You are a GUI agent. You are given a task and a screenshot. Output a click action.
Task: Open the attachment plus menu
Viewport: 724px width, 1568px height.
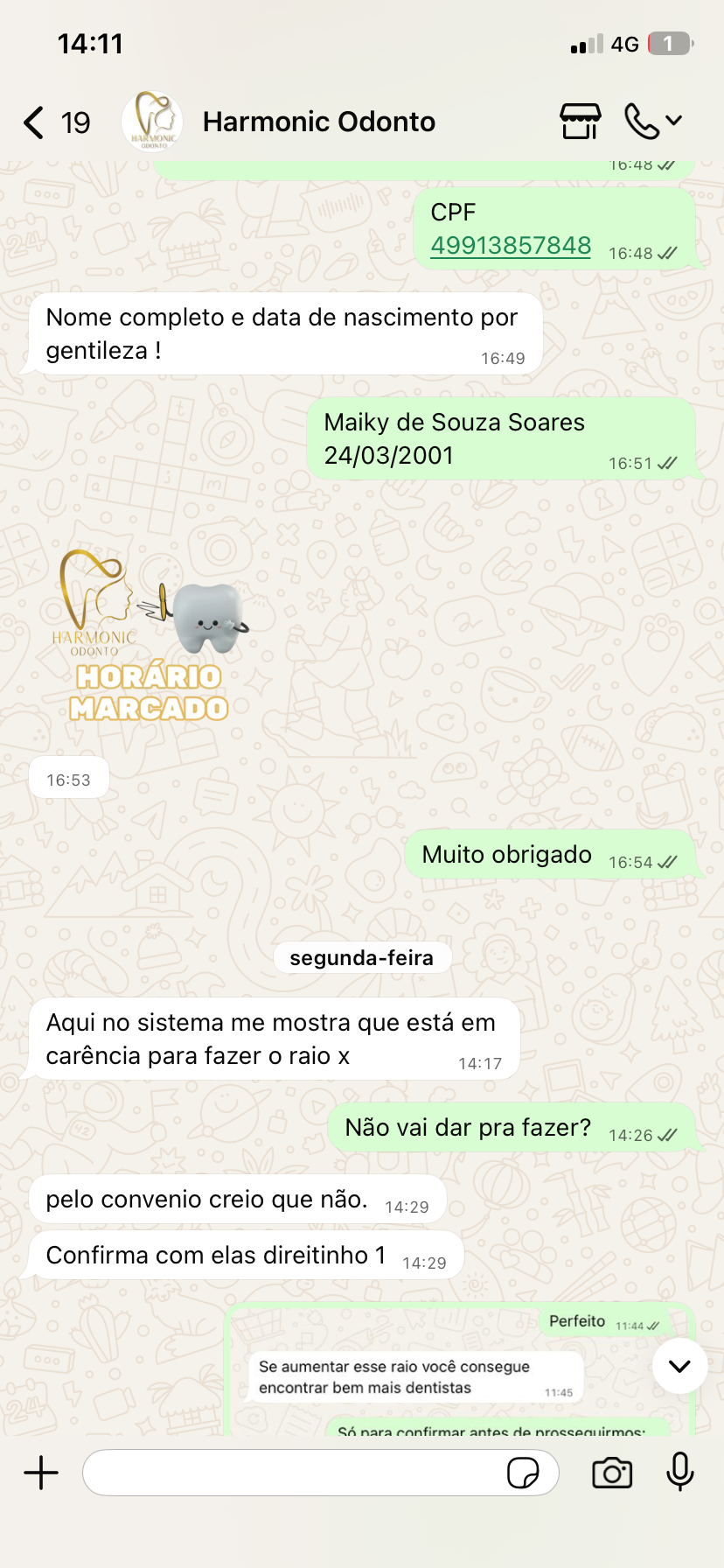pos(41,1473)
